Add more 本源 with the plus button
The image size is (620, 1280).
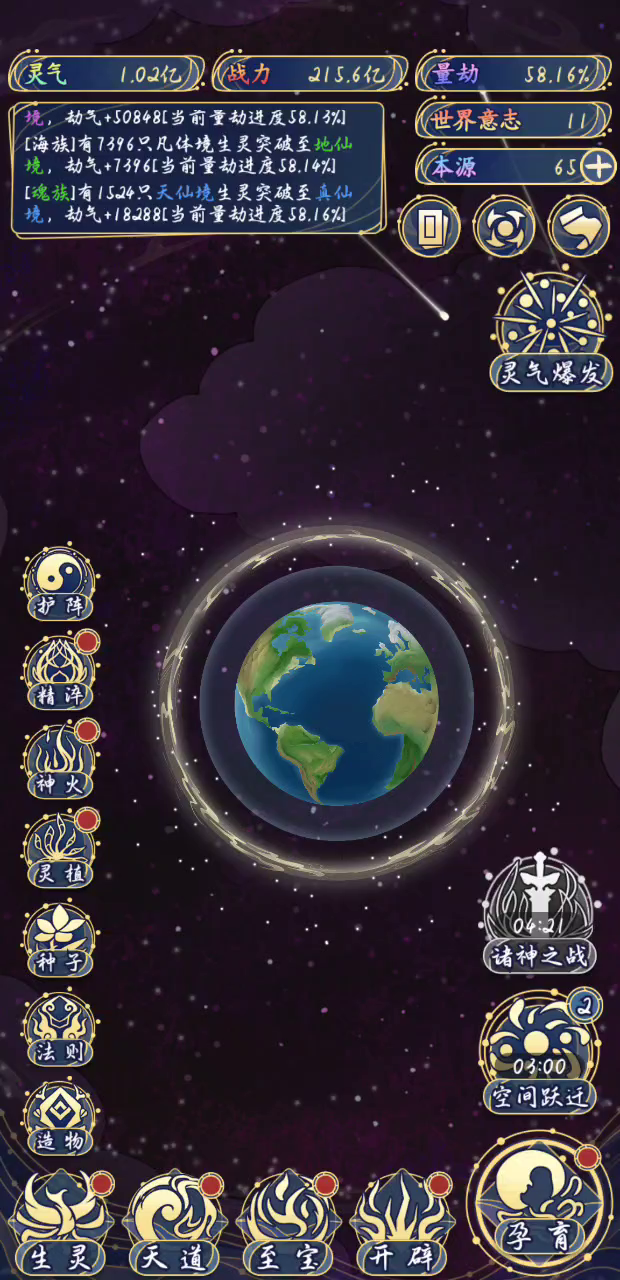click(598, 166)
